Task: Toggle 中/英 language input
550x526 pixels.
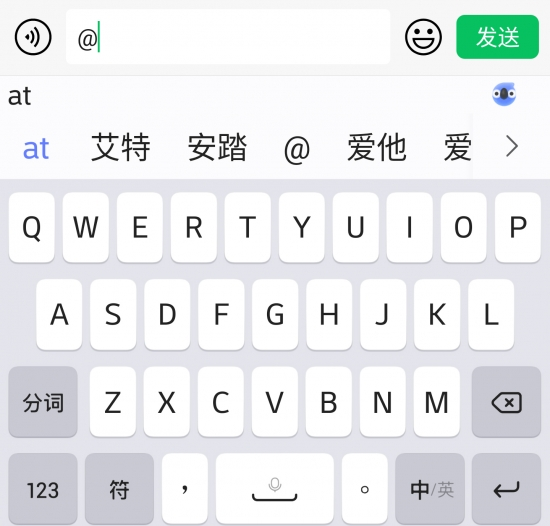Action: tap(430, 489)
